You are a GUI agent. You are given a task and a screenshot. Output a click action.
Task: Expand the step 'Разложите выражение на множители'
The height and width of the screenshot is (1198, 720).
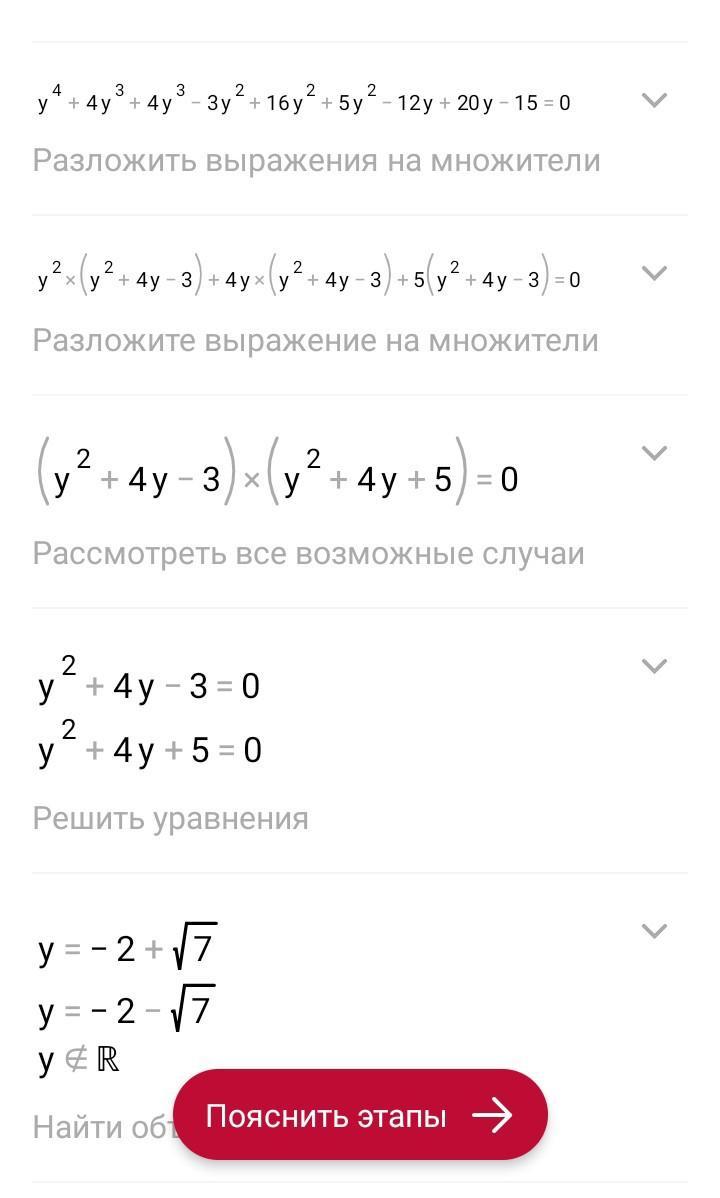pos(653,273)
